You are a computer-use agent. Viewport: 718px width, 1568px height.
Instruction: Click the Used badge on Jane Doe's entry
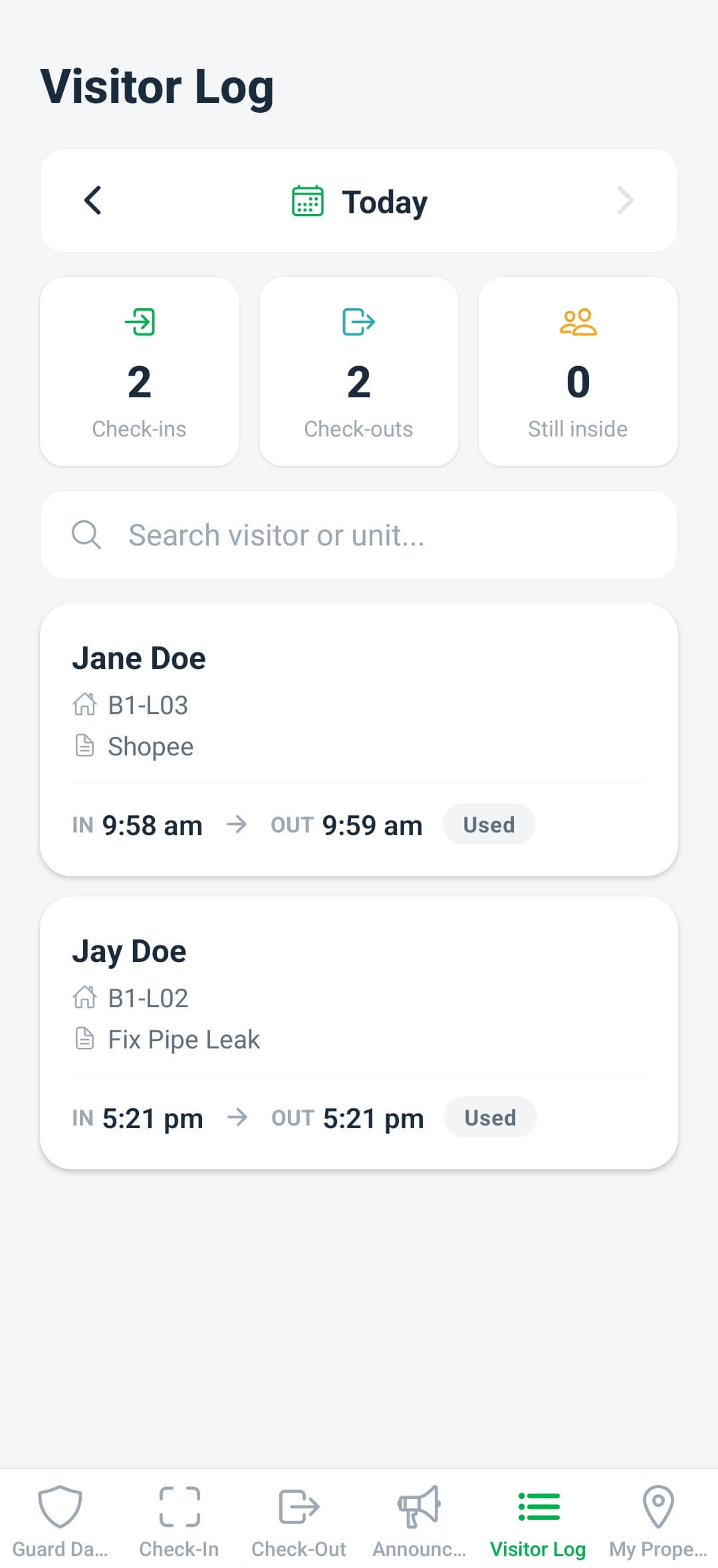489,824
